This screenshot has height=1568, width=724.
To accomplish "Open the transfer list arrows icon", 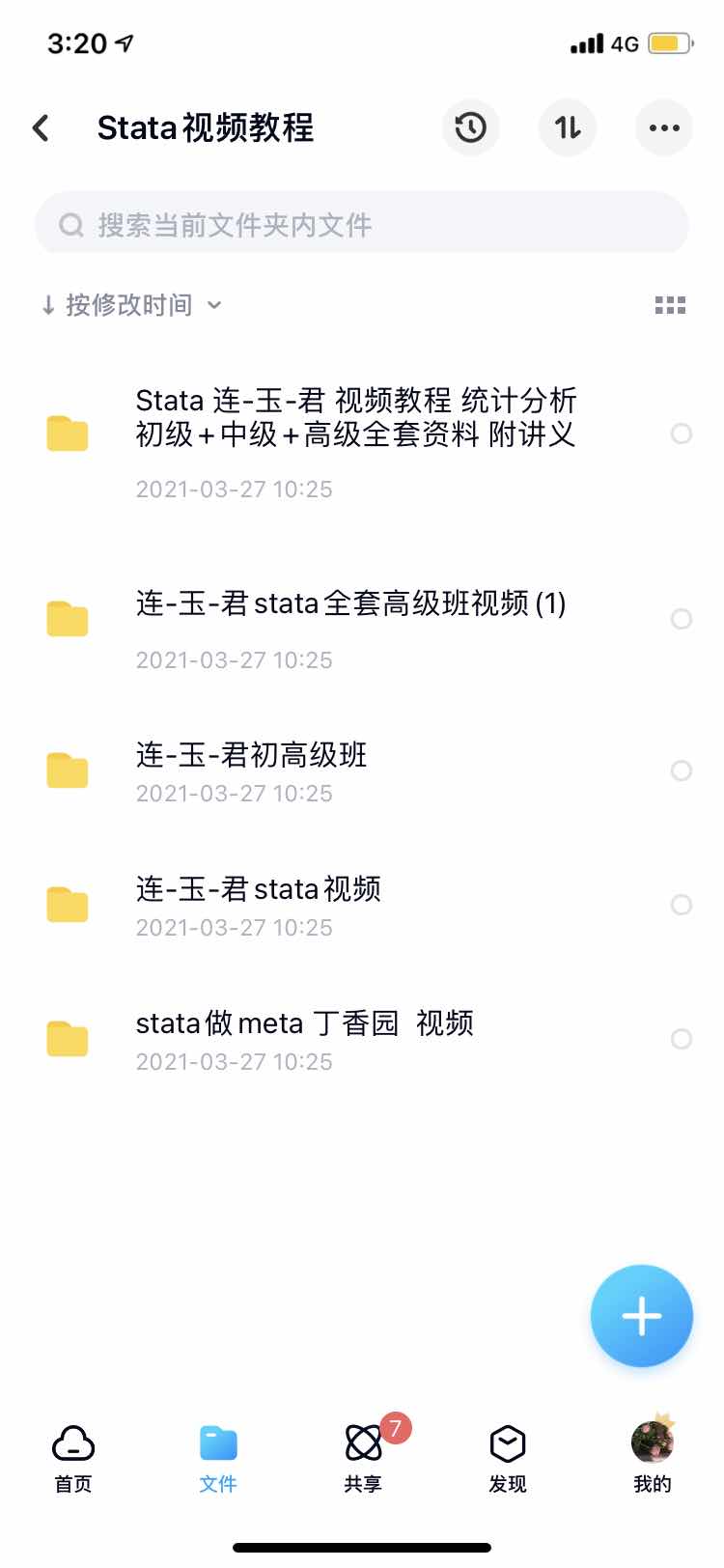I will click(x=568, y=127).
